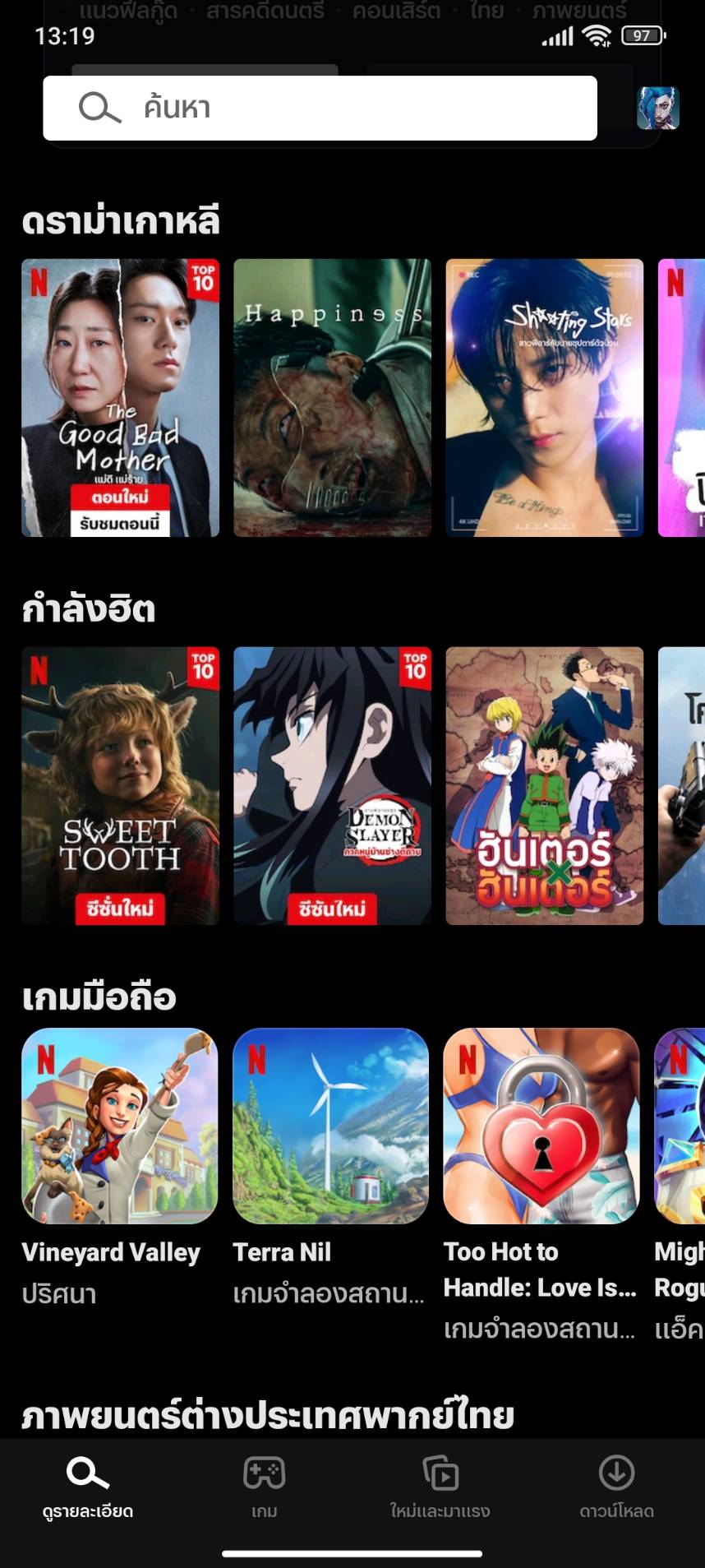Viewport: 705px width, 1568px height.
Task: Open the Too Hot to Handle game
Action: coord(541,1126)
